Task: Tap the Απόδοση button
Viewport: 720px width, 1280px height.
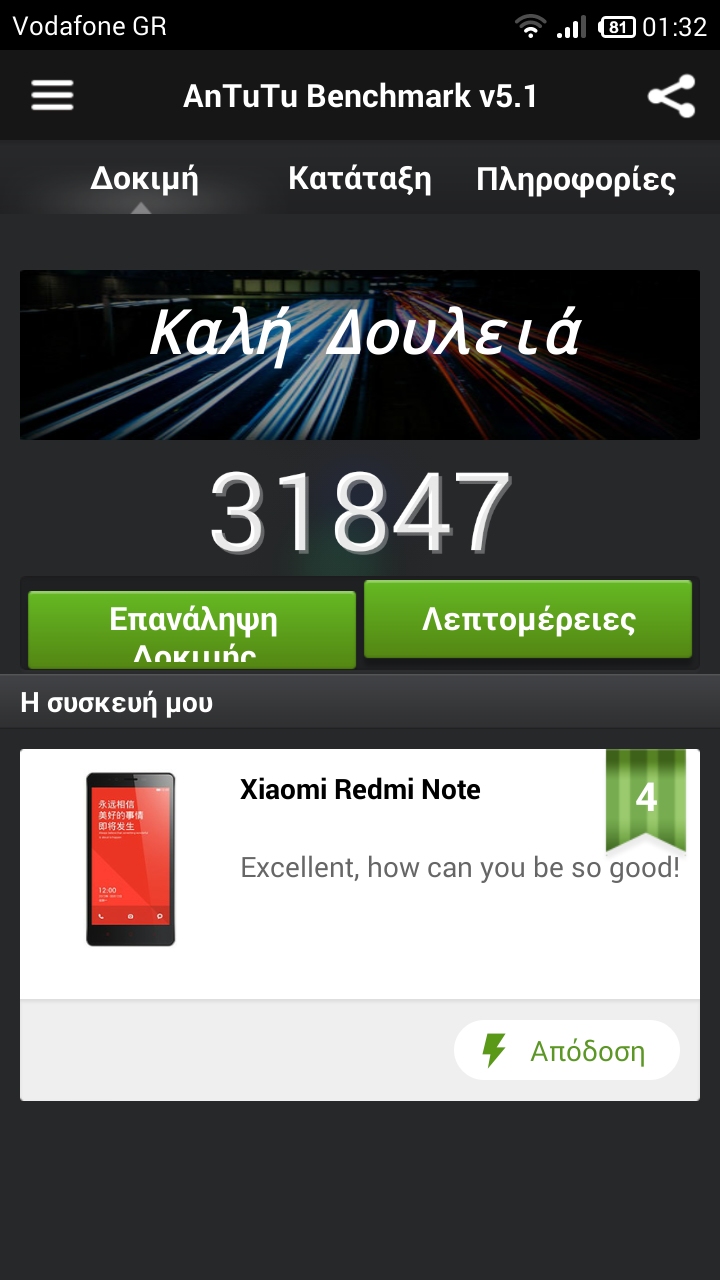Action: click(567, 1050)
